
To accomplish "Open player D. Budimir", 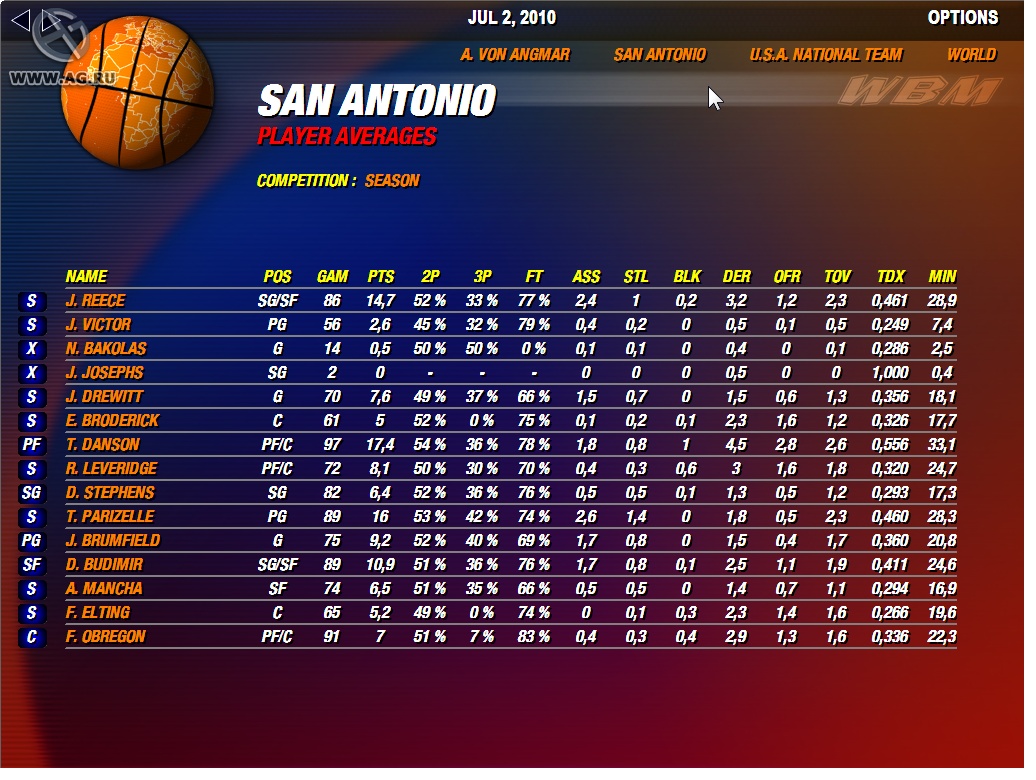I will 104,564.
